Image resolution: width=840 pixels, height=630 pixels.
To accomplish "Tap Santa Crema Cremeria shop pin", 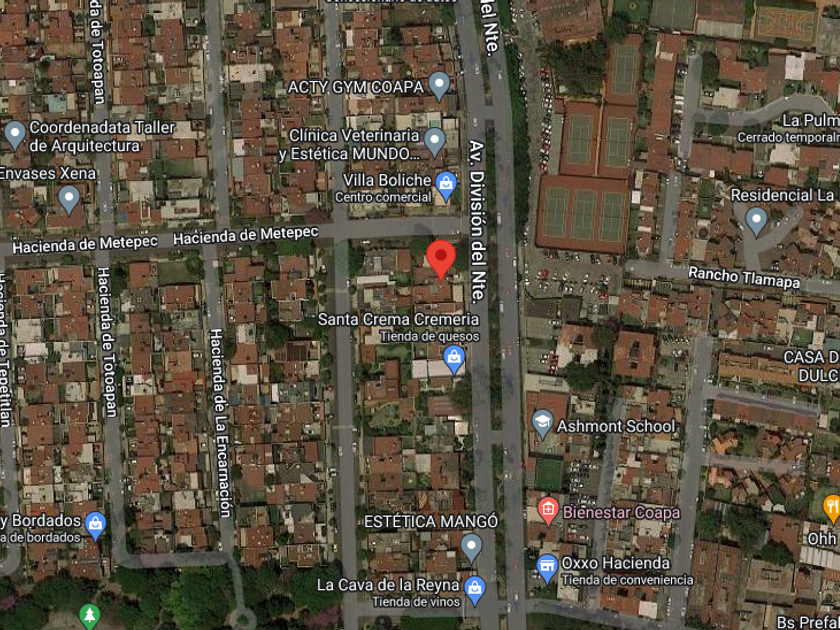I will click(454, 359).
